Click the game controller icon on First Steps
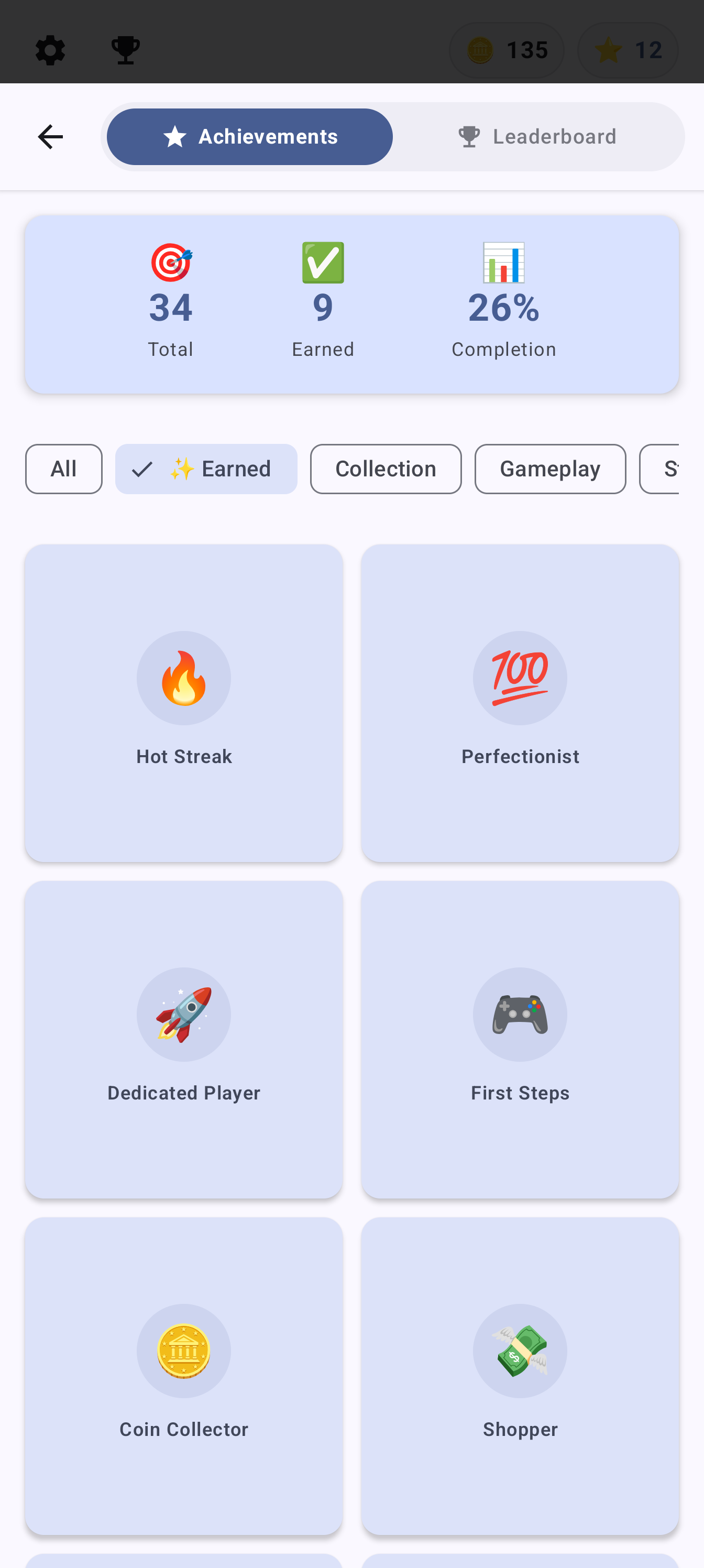This screenshot has height=1568, width=704. 520,1015
